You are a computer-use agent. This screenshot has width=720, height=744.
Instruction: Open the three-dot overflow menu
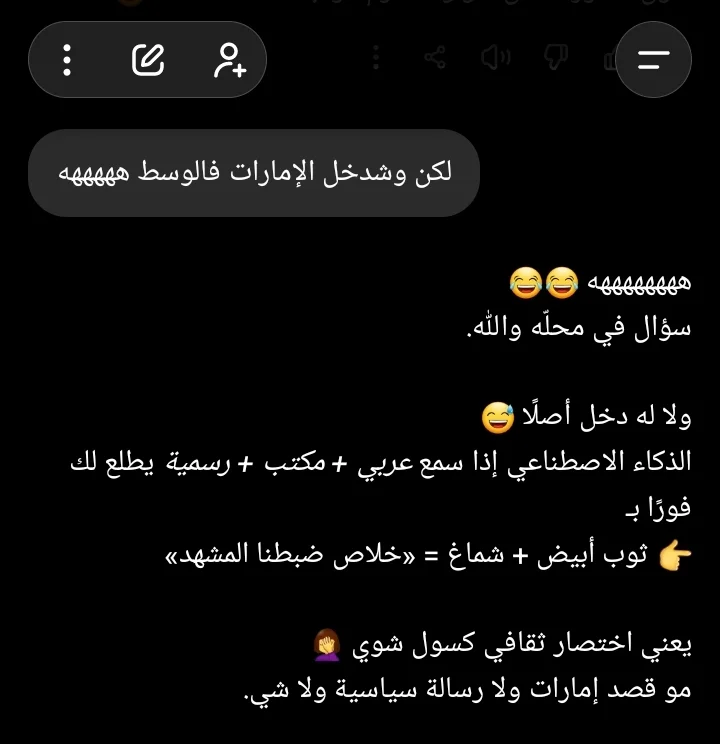click(x=67, y=60)
